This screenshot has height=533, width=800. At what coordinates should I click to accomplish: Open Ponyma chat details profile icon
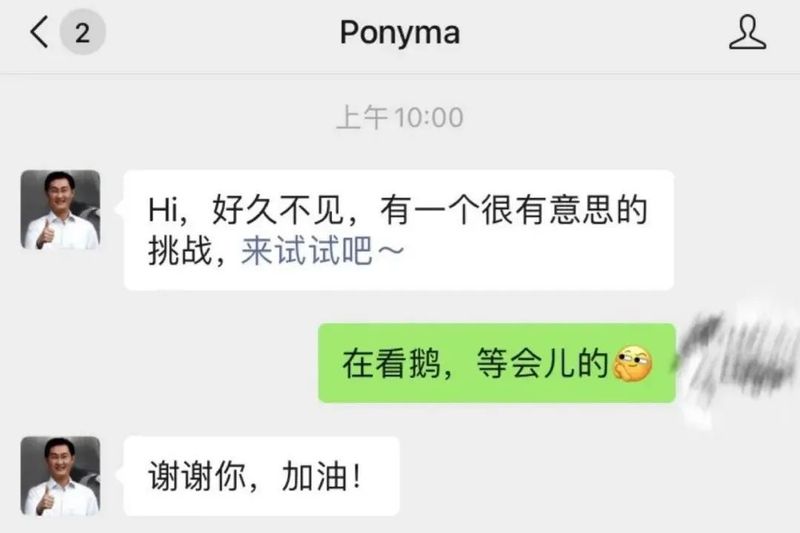tap(746, 33)
